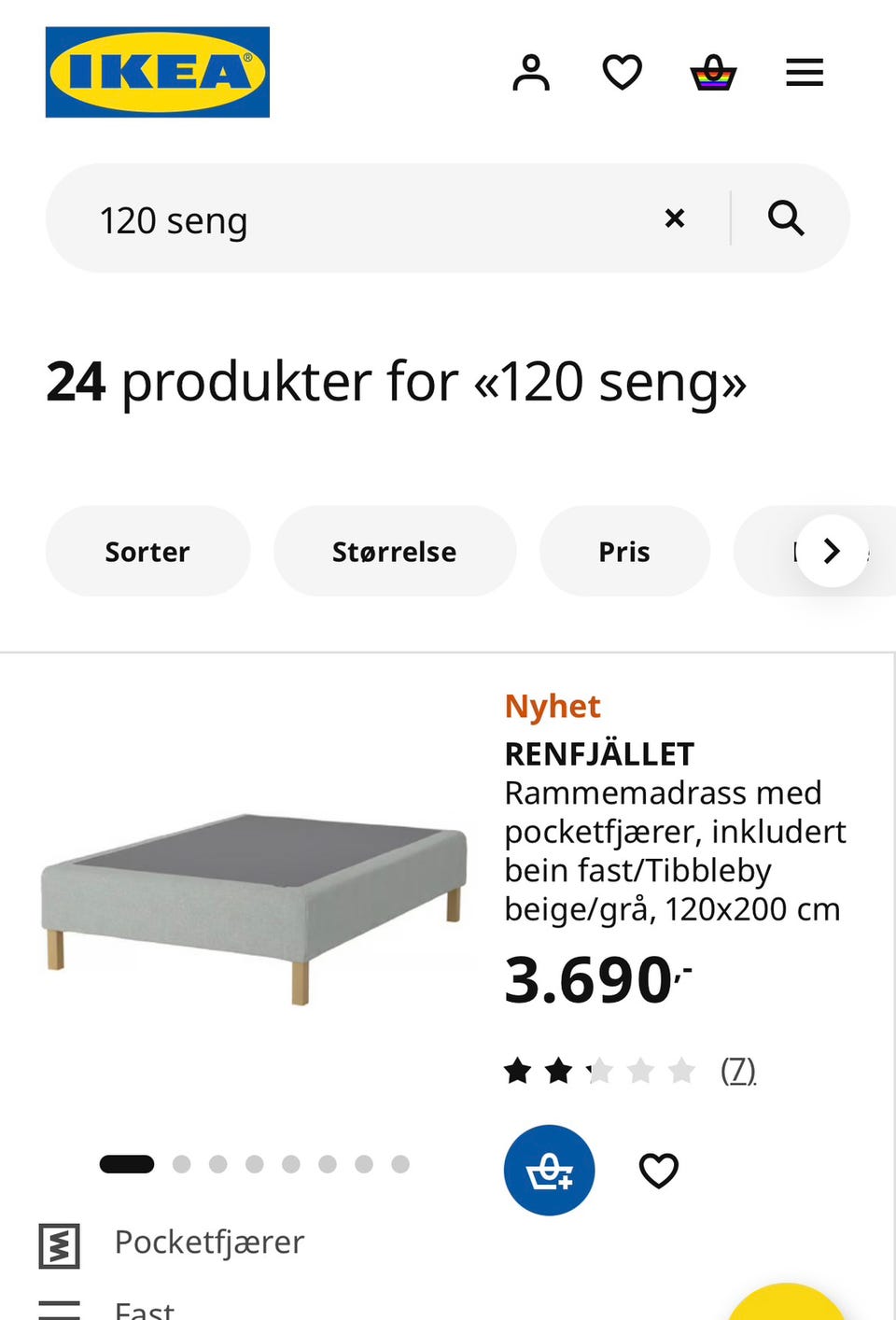Open the IKEA homepage via the logo
The width and height of the screenshot is (896, 1320).
pos(157,72)
